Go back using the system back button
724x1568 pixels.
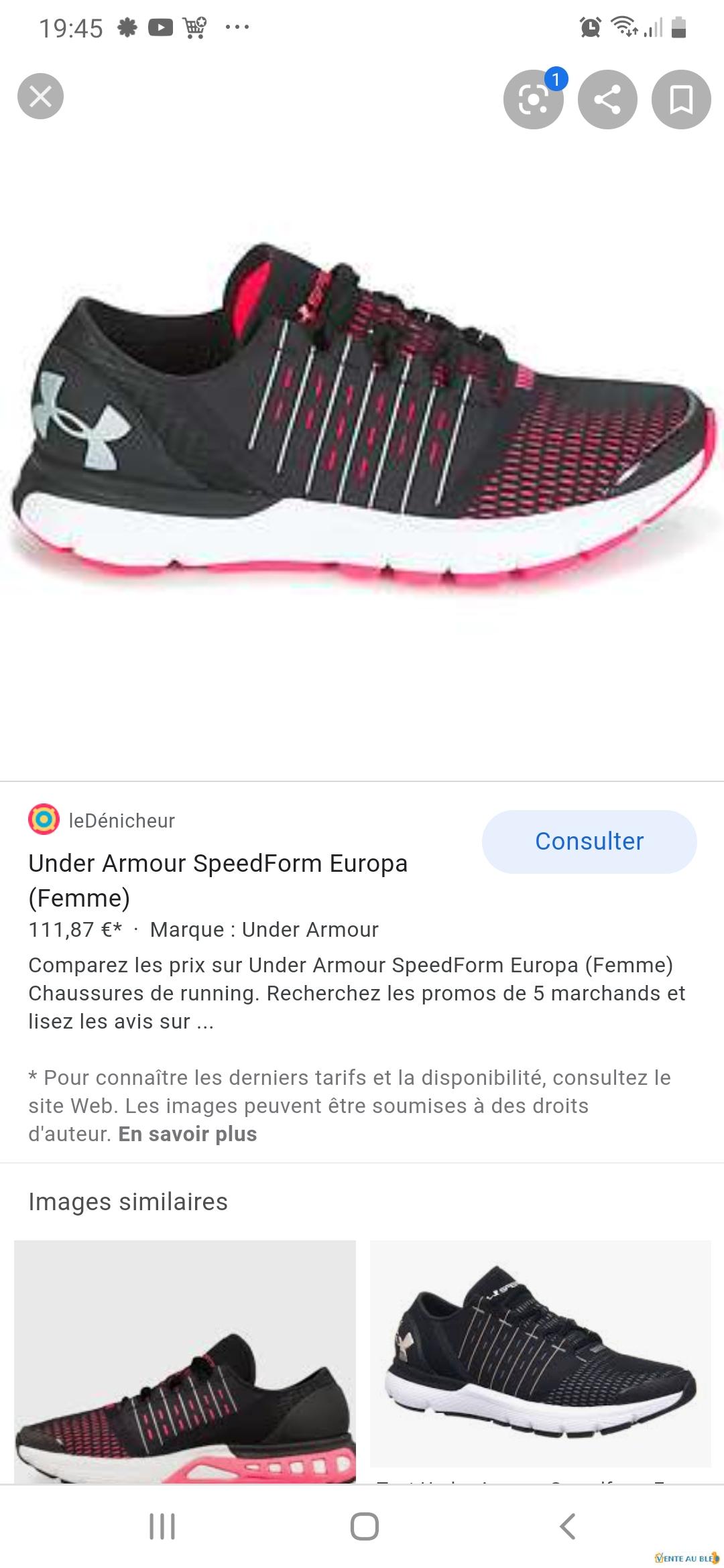(567, 1527)
